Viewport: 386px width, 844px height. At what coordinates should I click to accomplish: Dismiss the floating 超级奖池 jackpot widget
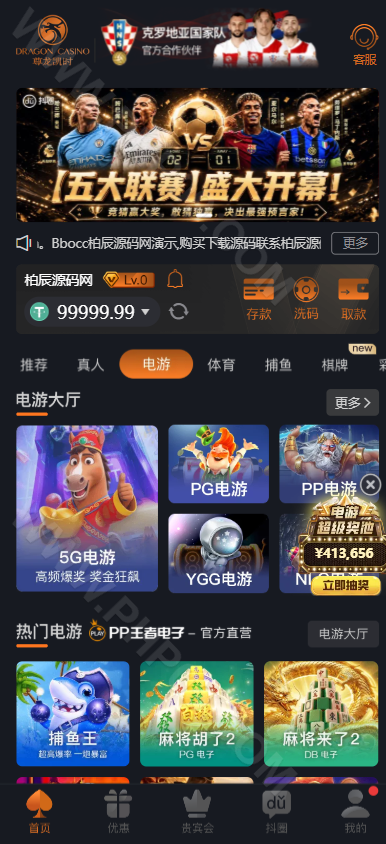click(370, 485)
